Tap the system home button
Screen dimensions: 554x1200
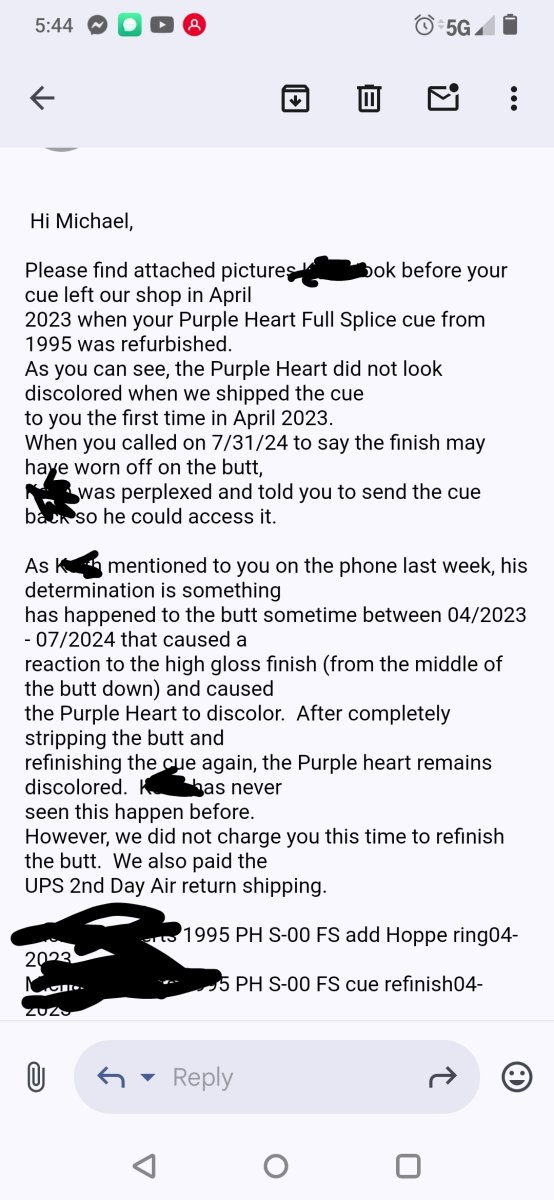276,1166
